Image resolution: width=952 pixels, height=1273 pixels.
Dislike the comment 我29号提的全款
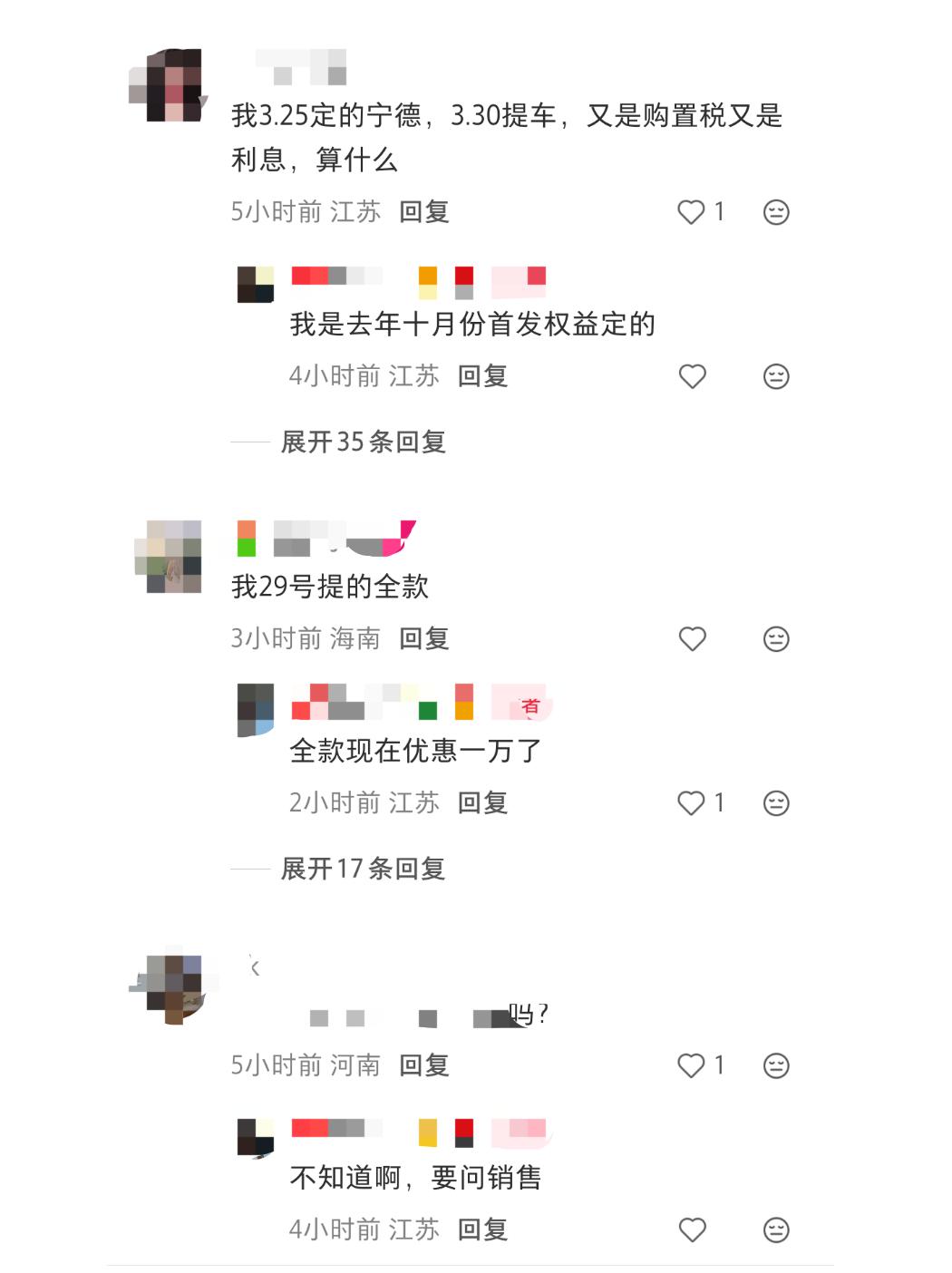pos(776,639)
